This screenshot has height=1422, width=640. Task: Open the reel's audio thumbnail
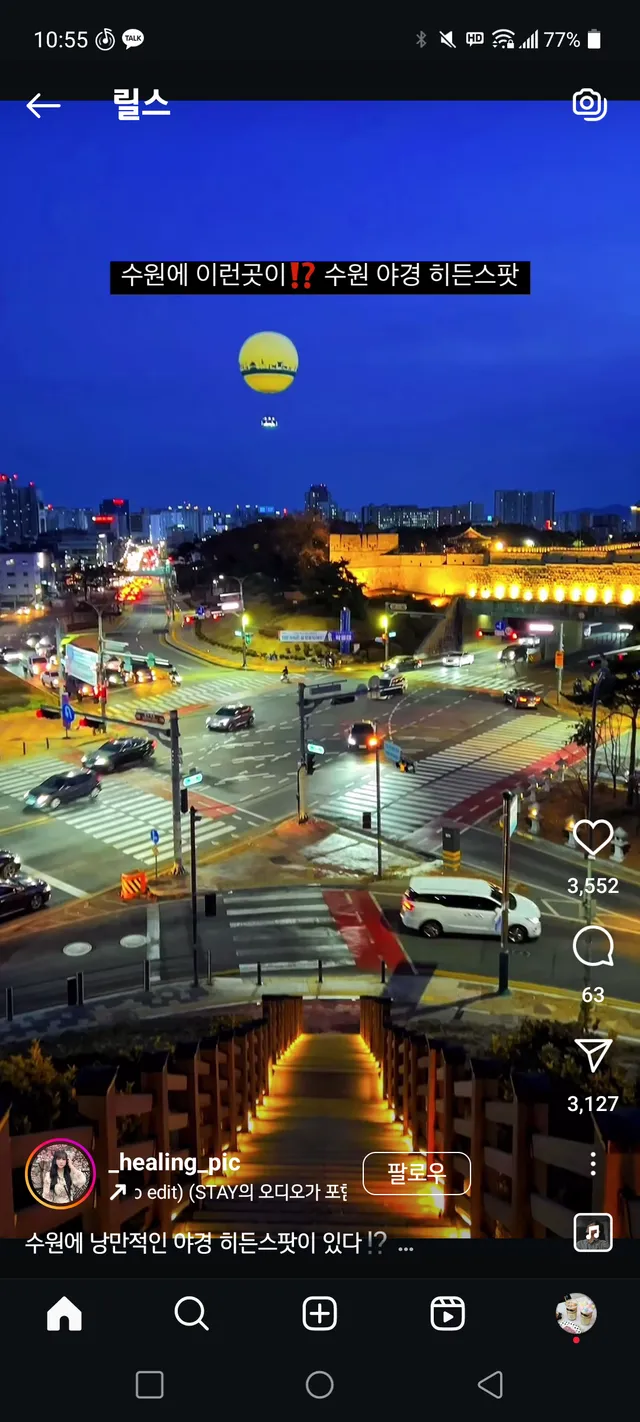click(x=593, y=1232)
